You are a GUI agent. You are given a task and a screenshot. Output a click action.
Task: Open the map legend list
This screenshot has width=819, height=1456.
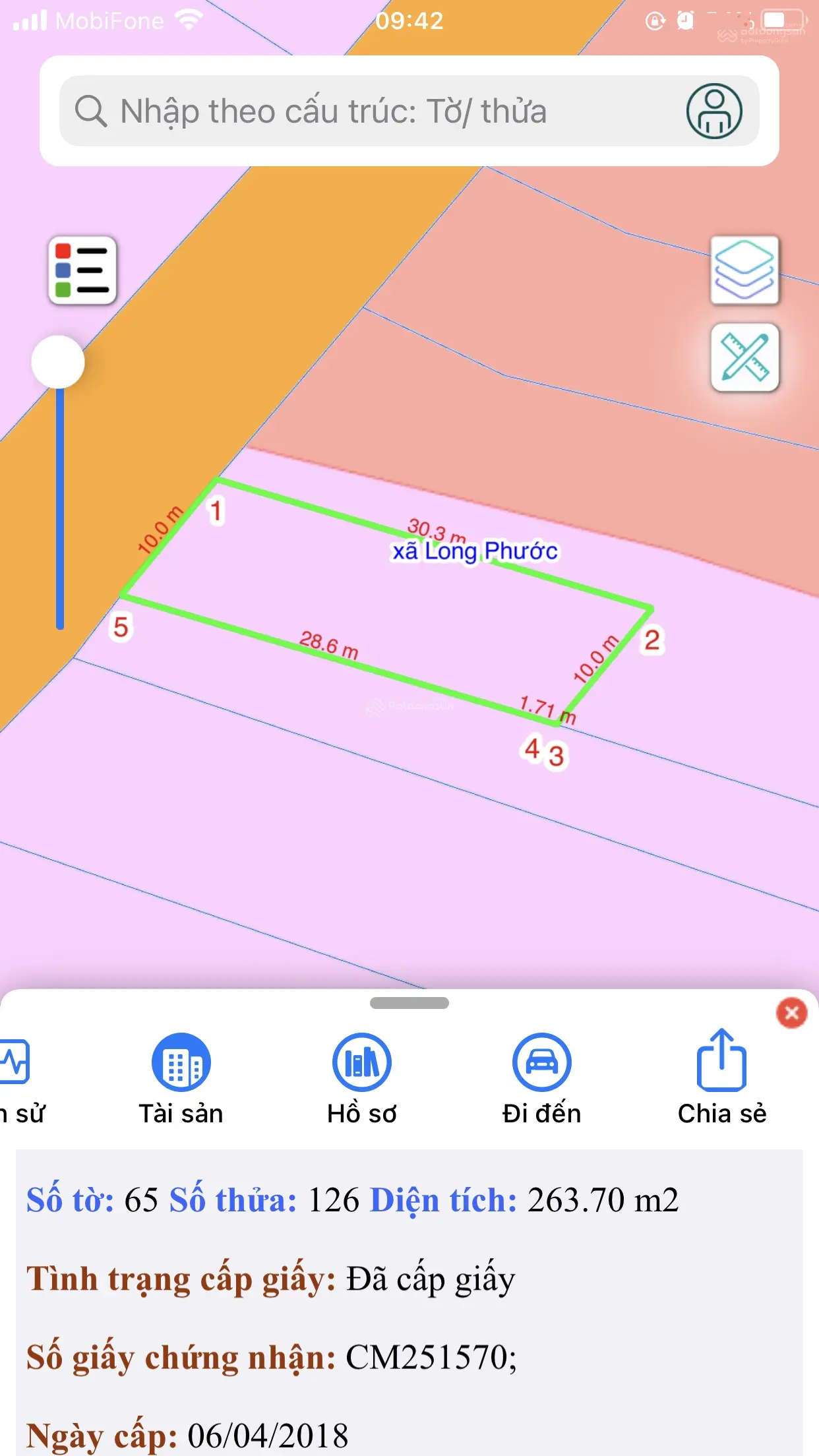coord(82,270)
